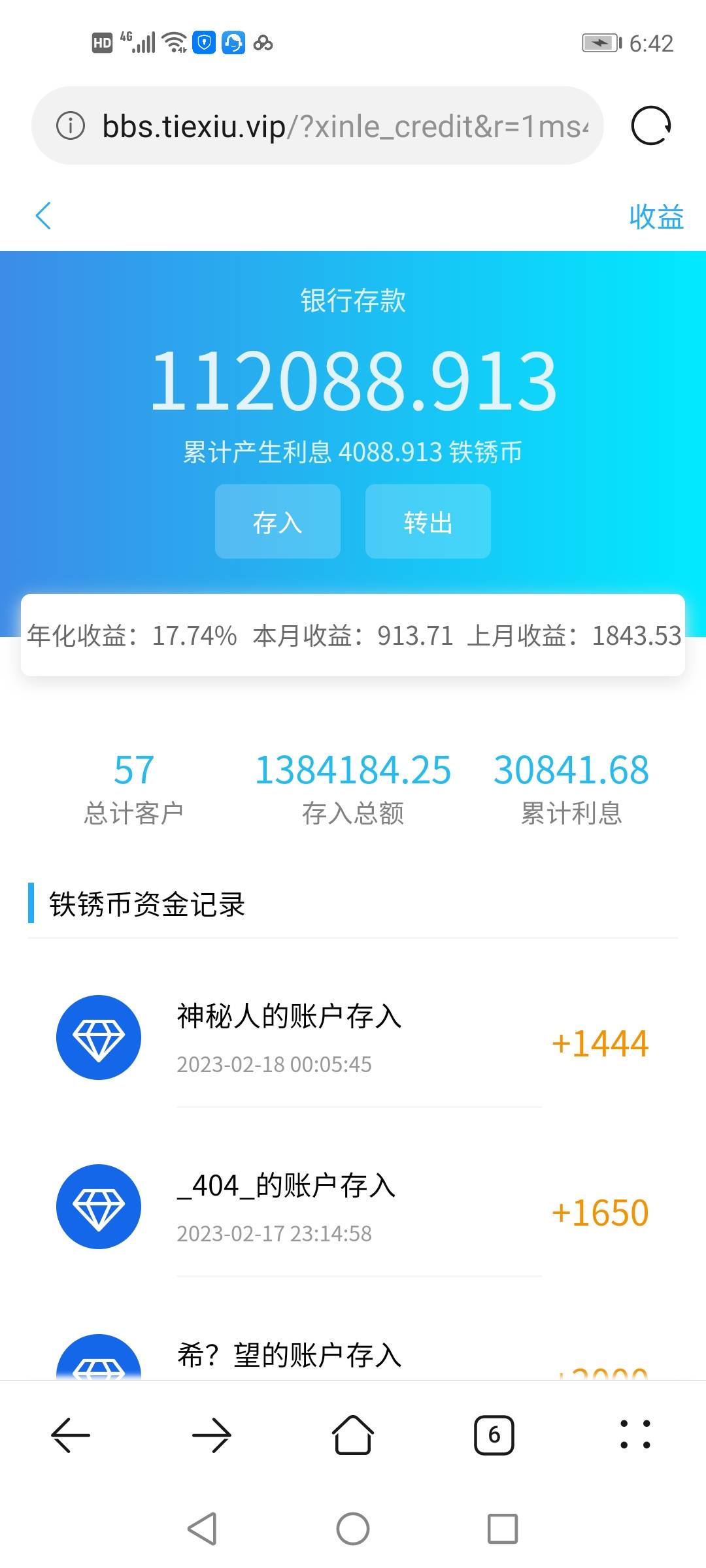Viewport: 706px width, 1568px height.
Task: Go forward with browser toolbar arrow
Action: point(212,1435)
